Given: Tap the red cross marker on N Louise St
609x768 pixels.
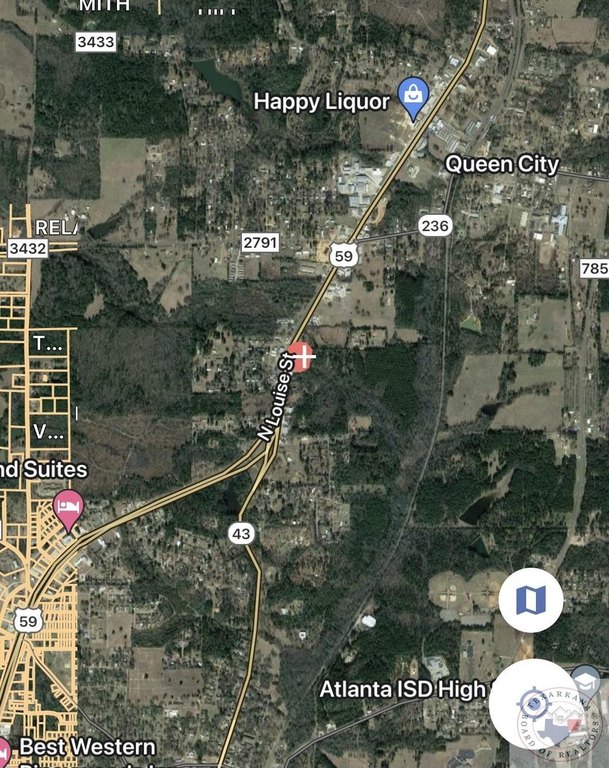Looking at the screenshot, I should pyautogui.click(x=301, y=356).
